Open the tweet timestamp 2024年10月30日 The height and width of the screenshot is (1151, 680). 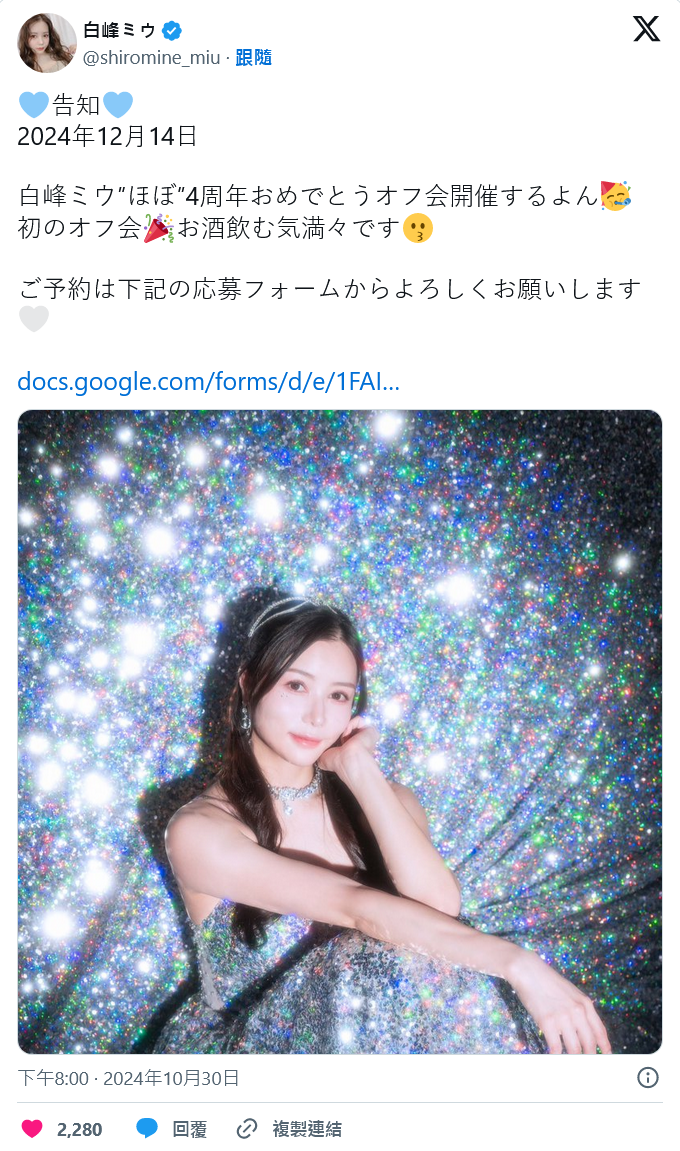tap(128, 1078)
